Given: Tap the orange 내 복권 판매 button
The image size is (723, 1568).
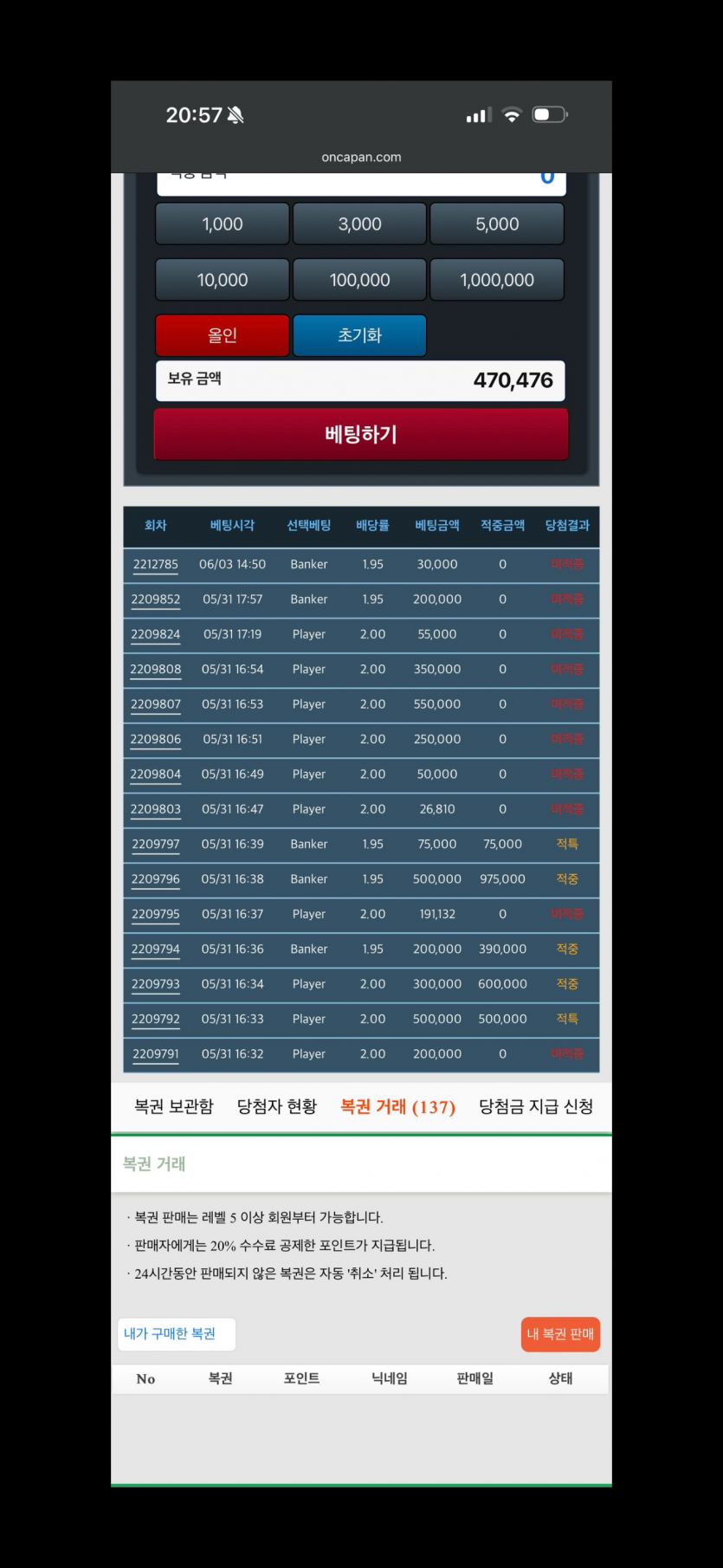Looking at the screenshot, I should click(560, 1334).
